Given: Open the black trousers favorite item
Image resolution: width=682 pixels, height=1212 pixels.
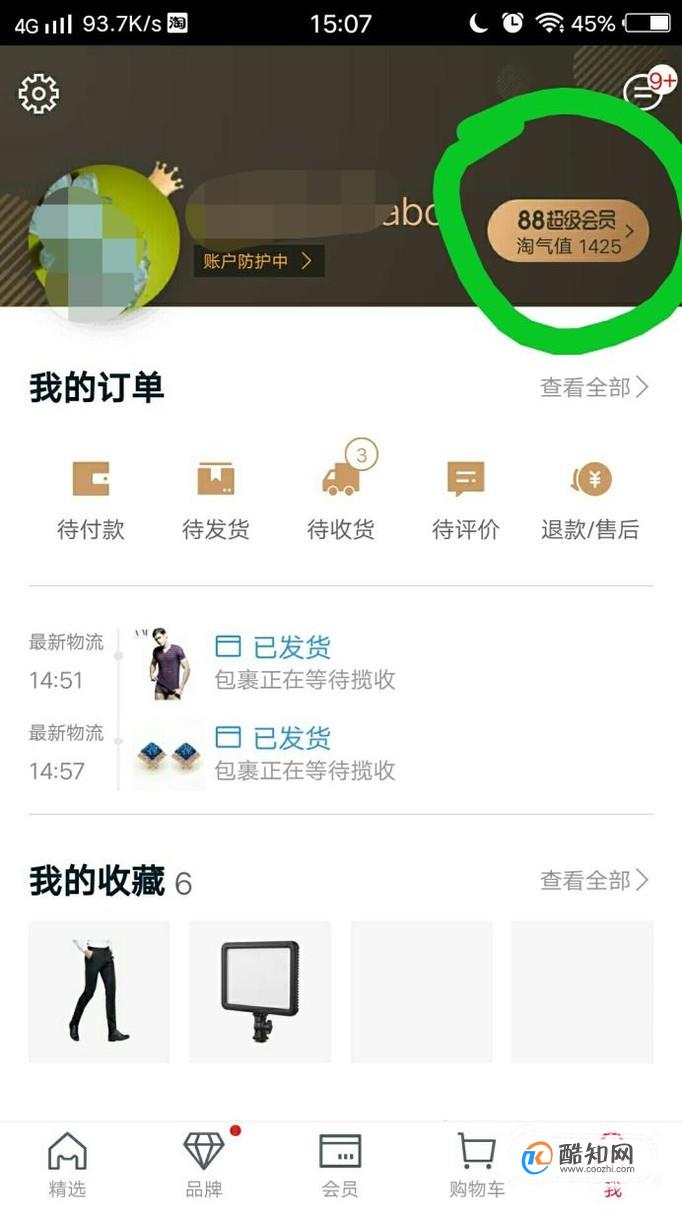Looking at the screenshot, I should (99, 991).
